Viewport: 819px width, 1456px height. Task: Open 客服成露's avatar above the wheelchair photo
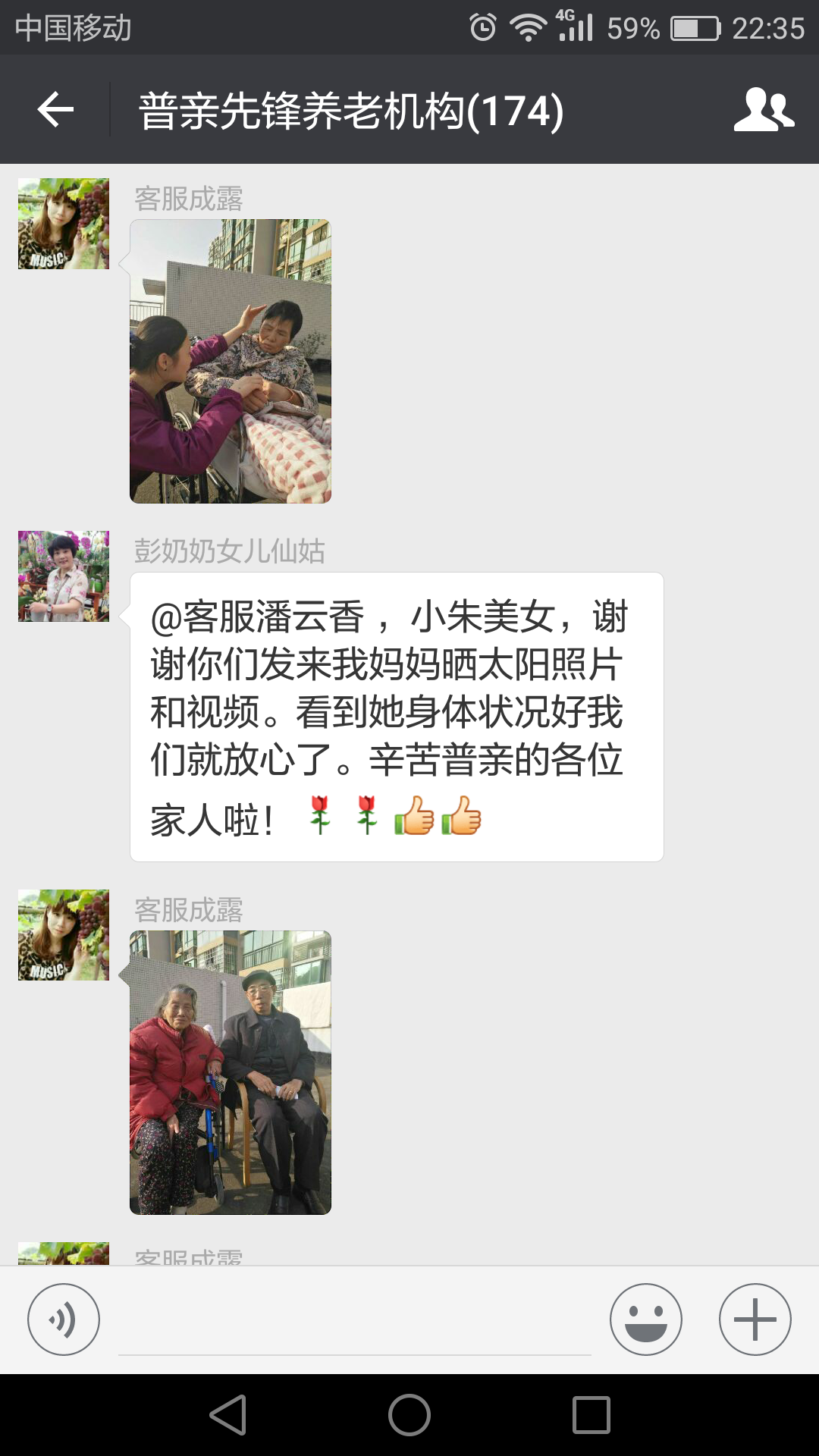64,224
